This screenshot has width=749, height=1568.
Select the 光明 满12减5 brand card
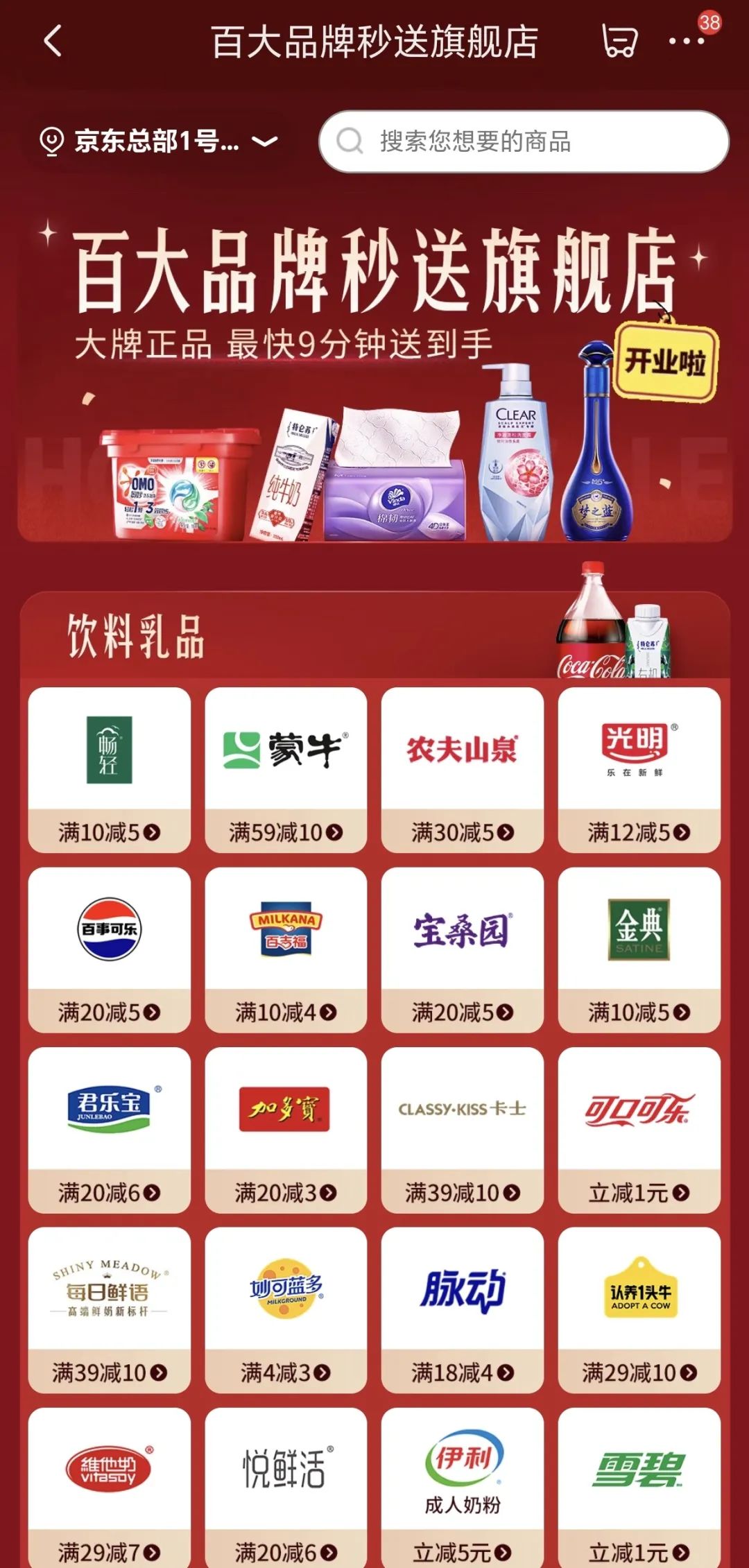639,769
